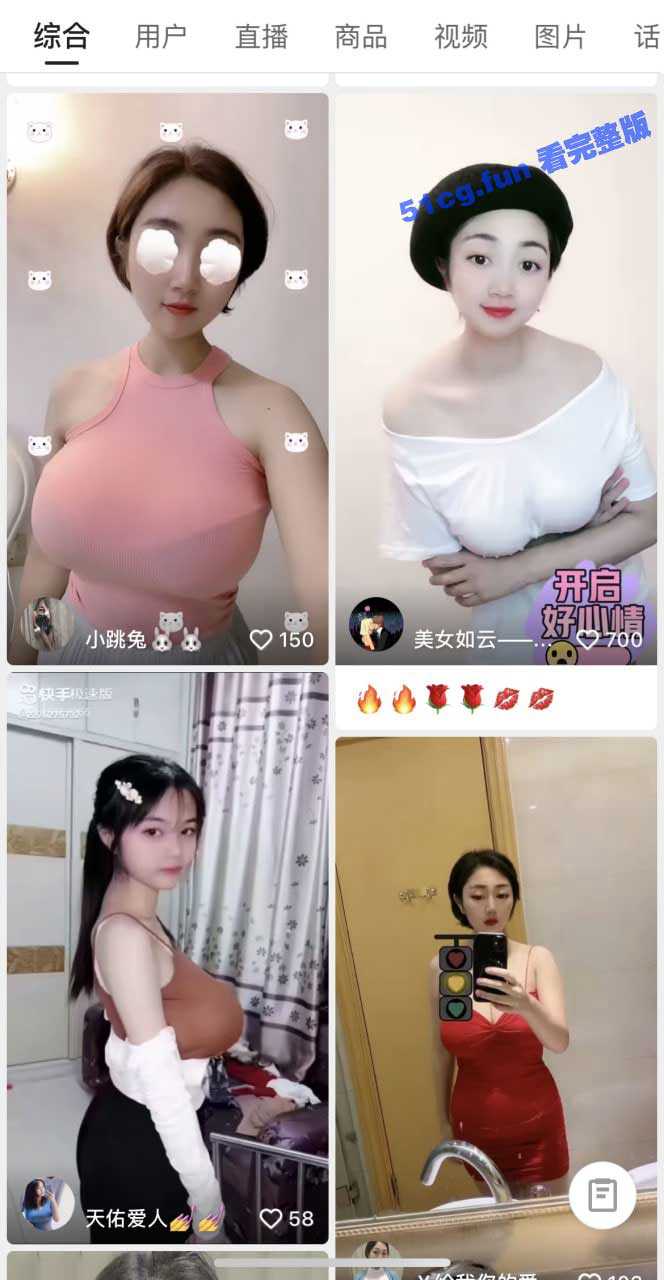Switch to the 商品 tab
Viewport: 664px width, 1280px height.
(360, 37)
